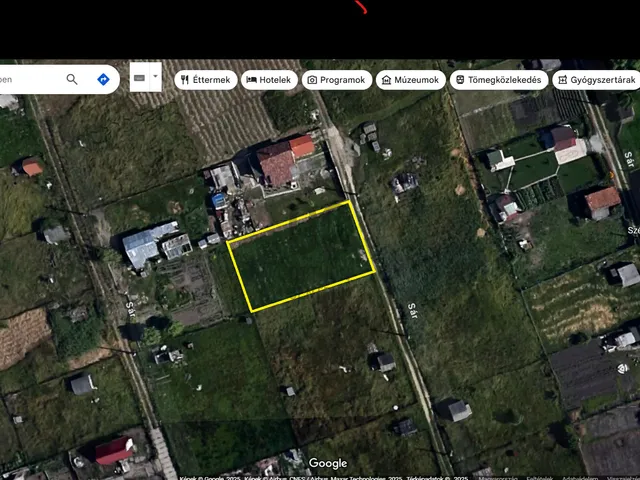Choose the Múzeumok chip
The width and height of the screenshot is (640, 480).
click(410, 80)
